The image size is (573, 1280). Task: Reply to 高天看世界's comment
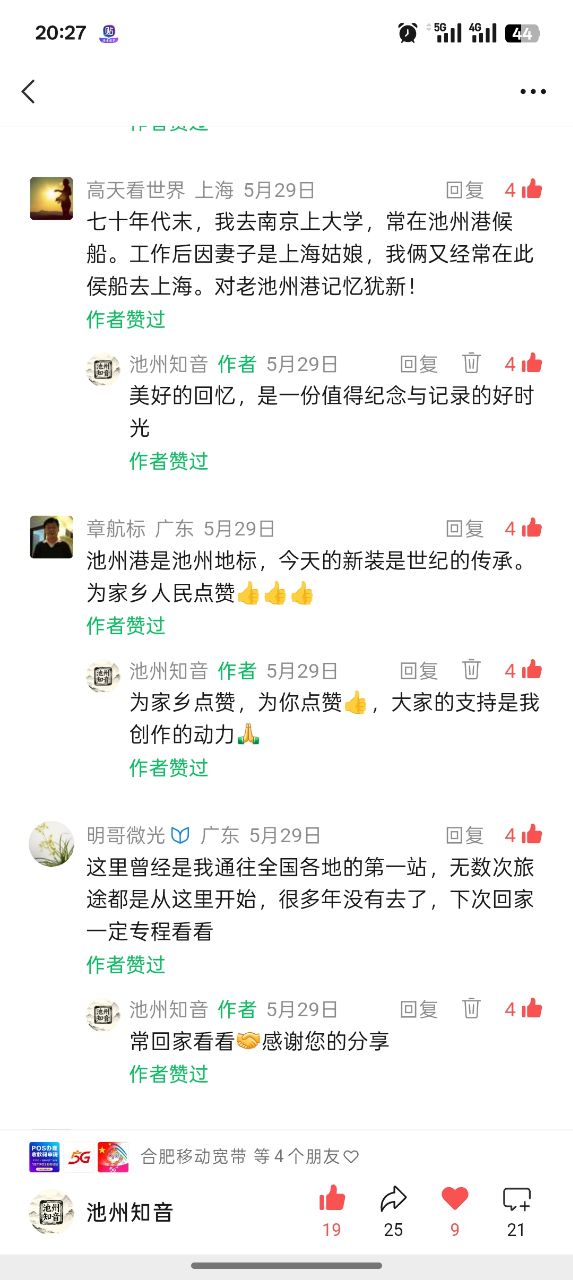pos(464,190)
